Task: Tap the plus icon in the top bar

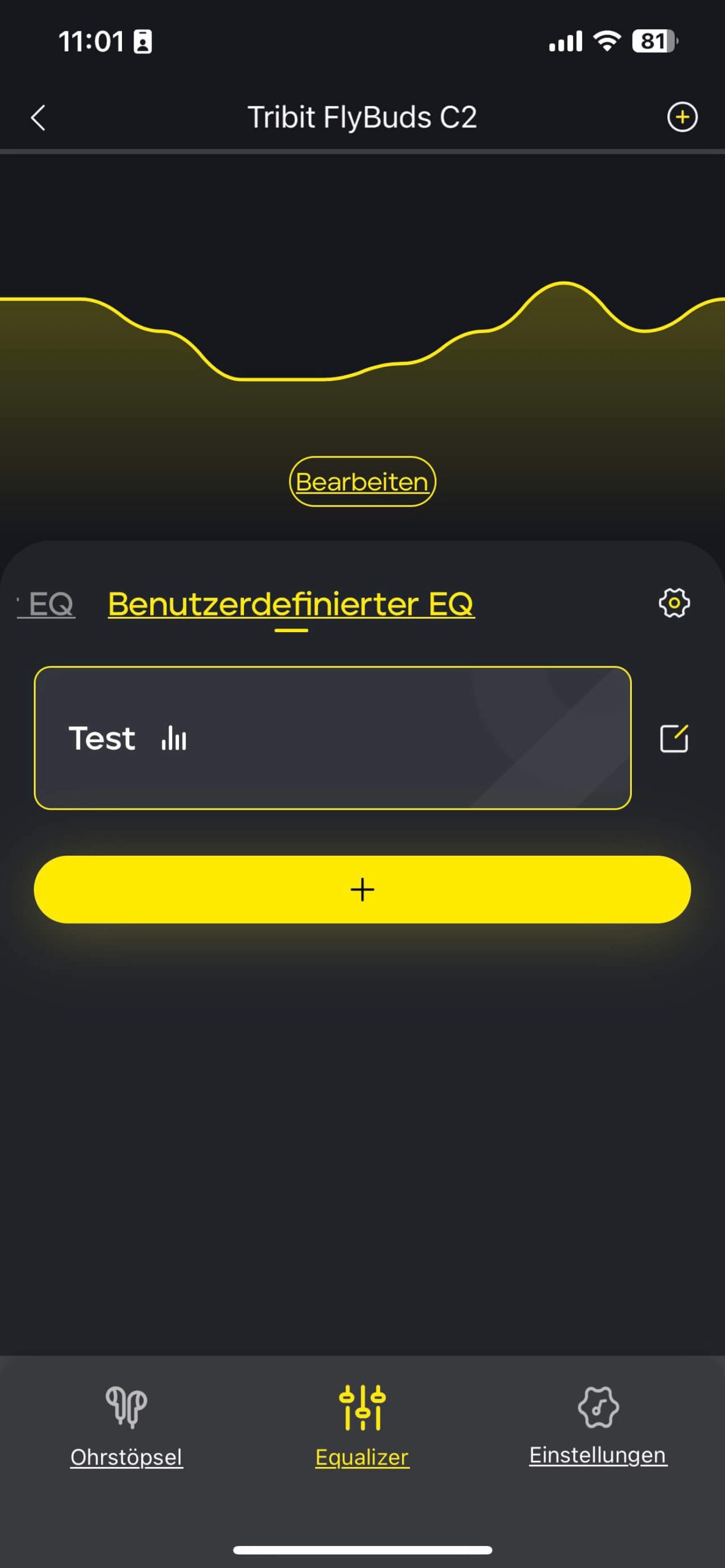Action: pos(681,117)
